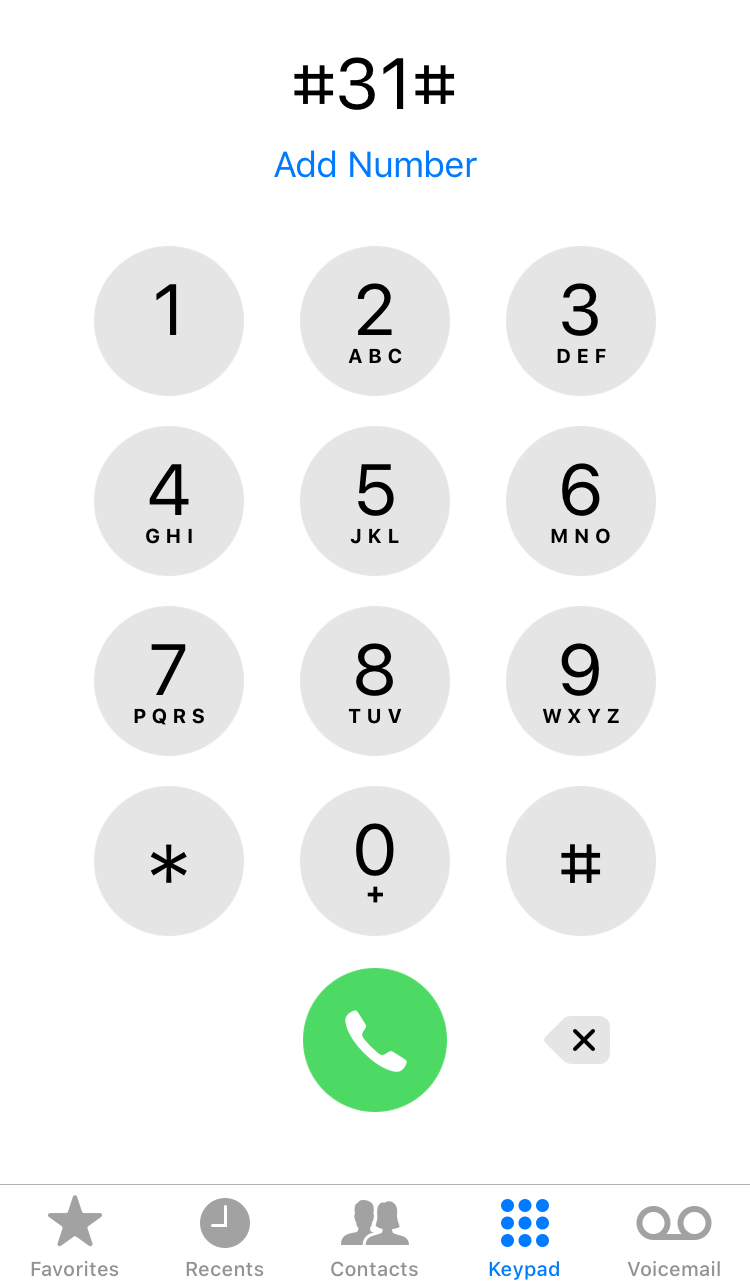Enter digit 4 GHI

[169, 501]
